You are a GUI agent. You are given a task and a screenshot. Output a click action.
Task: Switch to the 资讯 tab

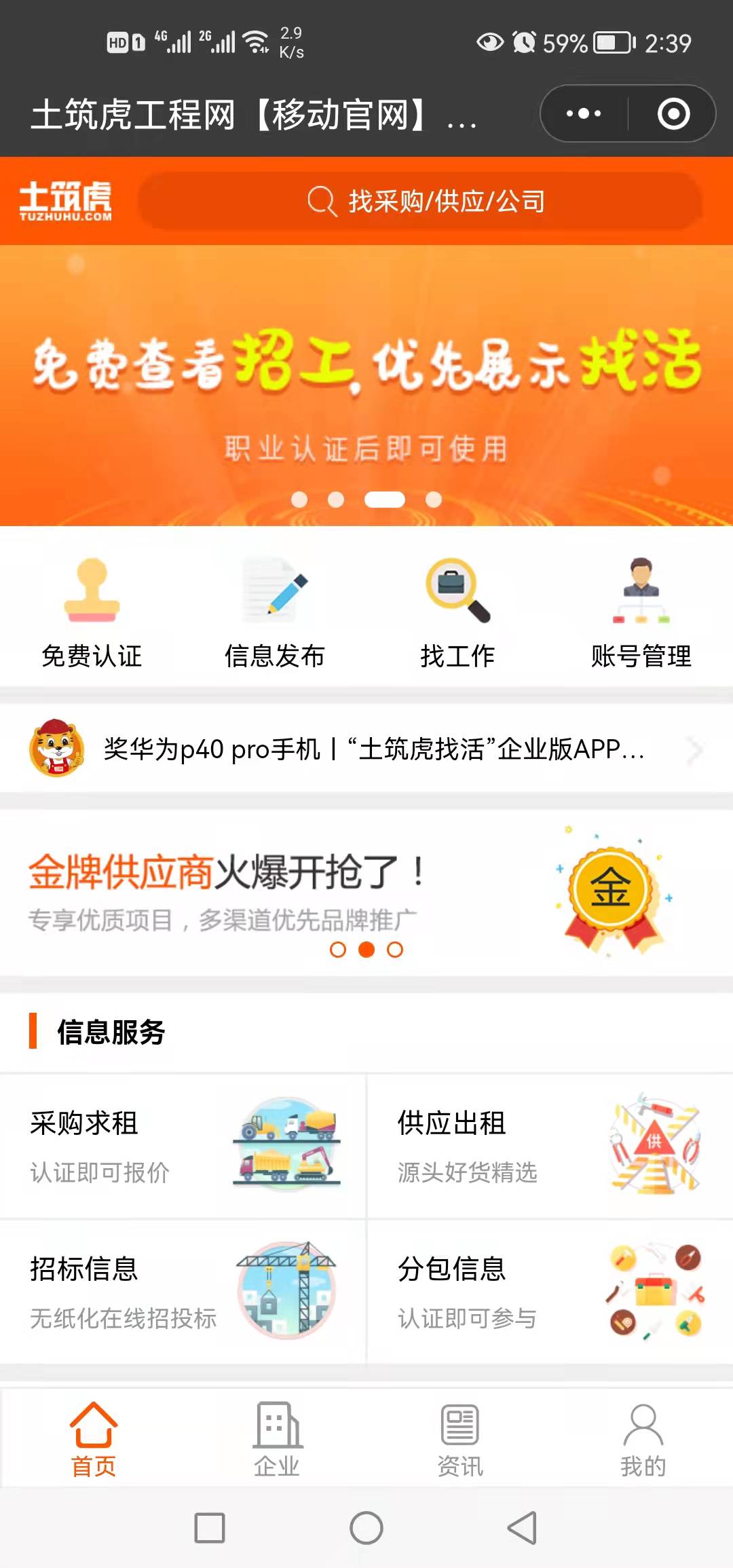(x=459, y=1439)
